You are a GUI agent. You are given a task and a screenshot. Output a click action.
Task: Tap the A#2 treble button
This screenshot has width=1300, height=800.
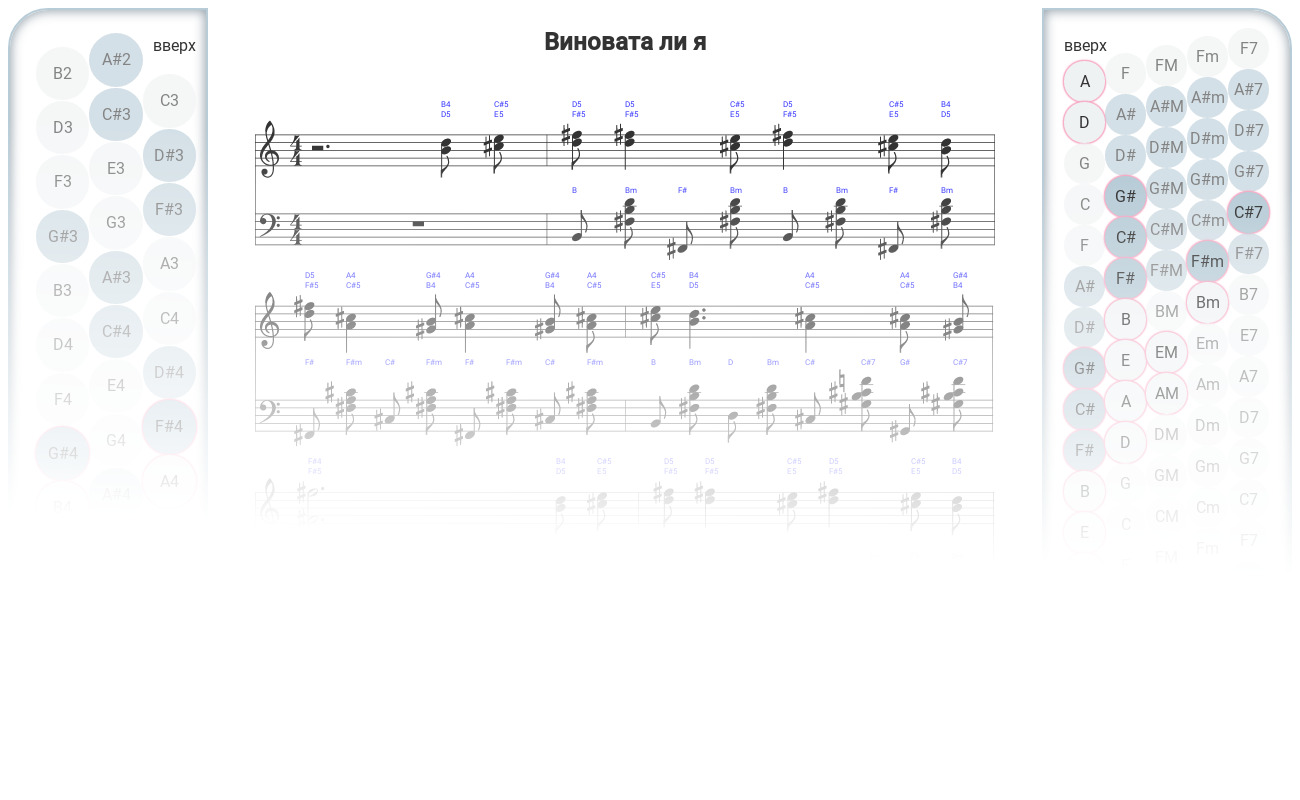tap(116, 60)
